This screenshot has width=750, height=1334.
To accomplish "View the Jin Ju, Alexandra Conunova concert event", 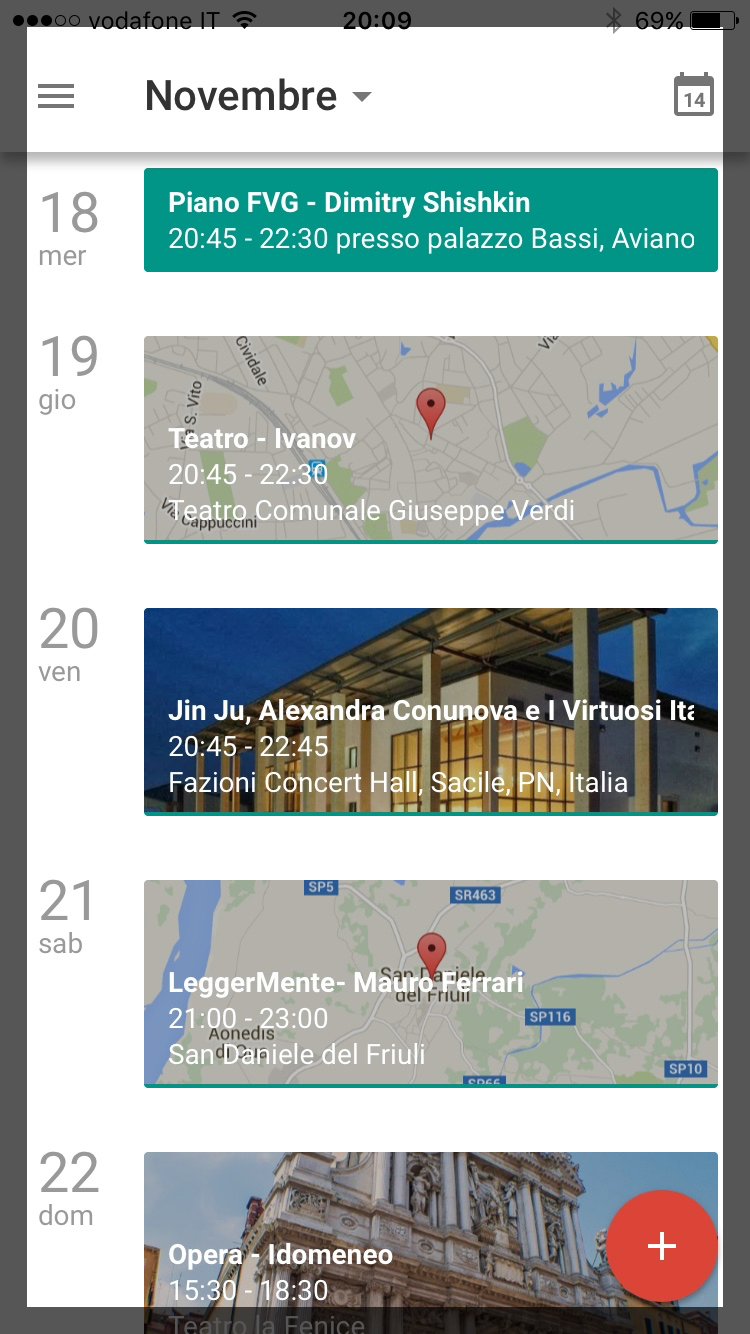I will [430, 712].
